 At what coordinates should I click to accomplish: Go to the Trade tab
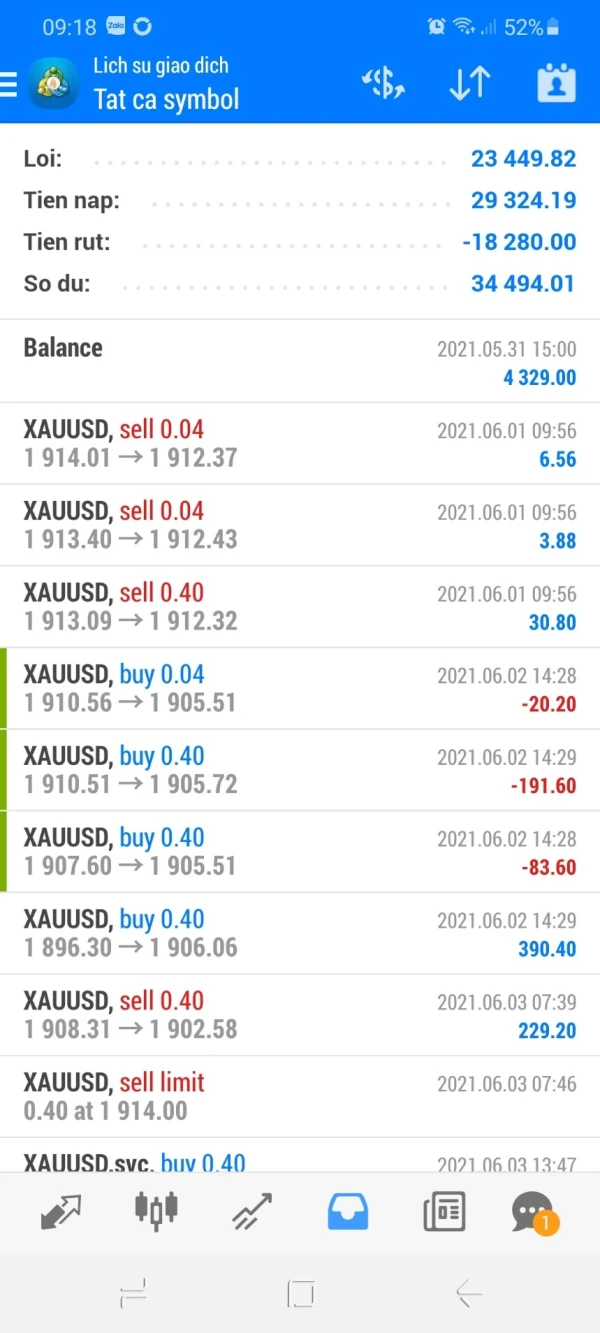[x=252, y=1212]
